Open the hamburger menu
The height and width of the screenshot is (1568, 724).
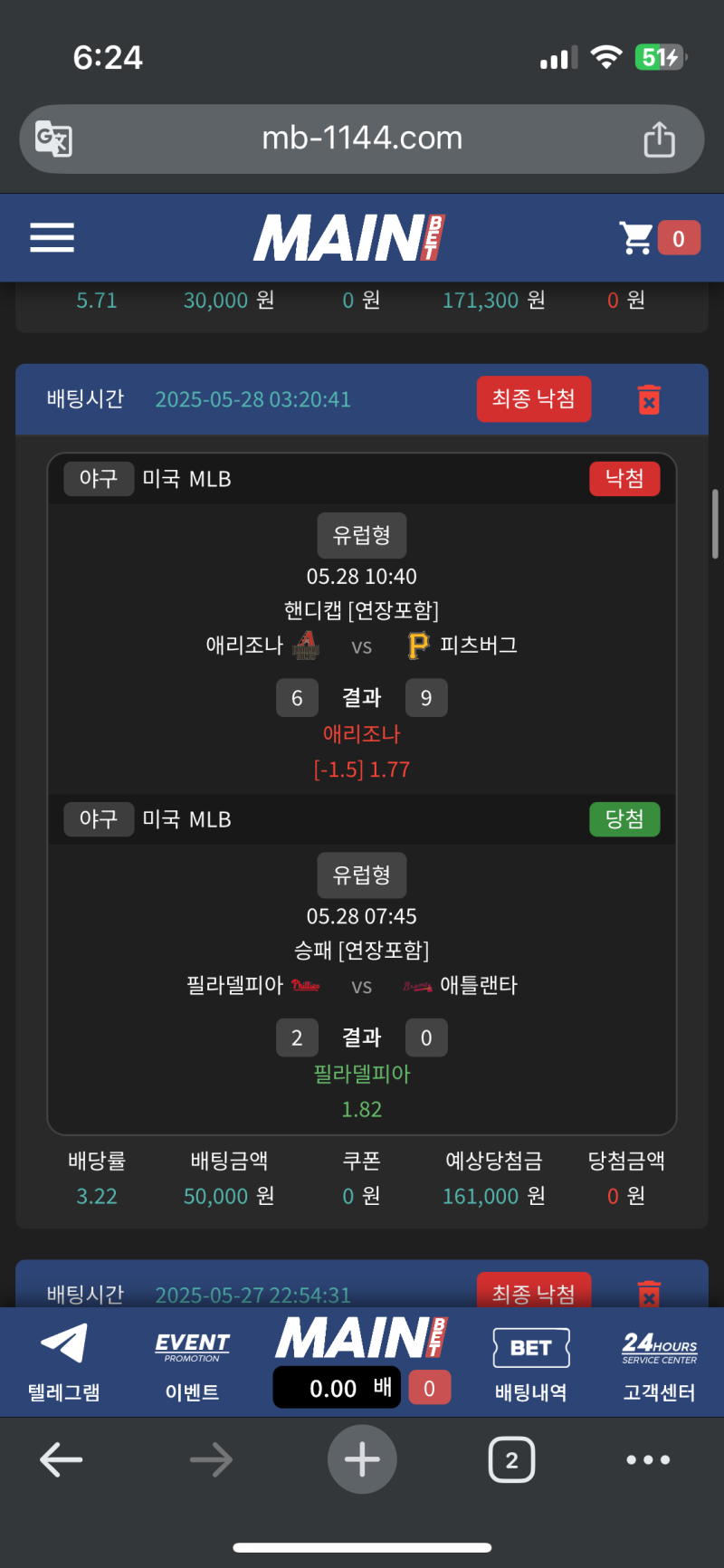[x=52, y=238]
